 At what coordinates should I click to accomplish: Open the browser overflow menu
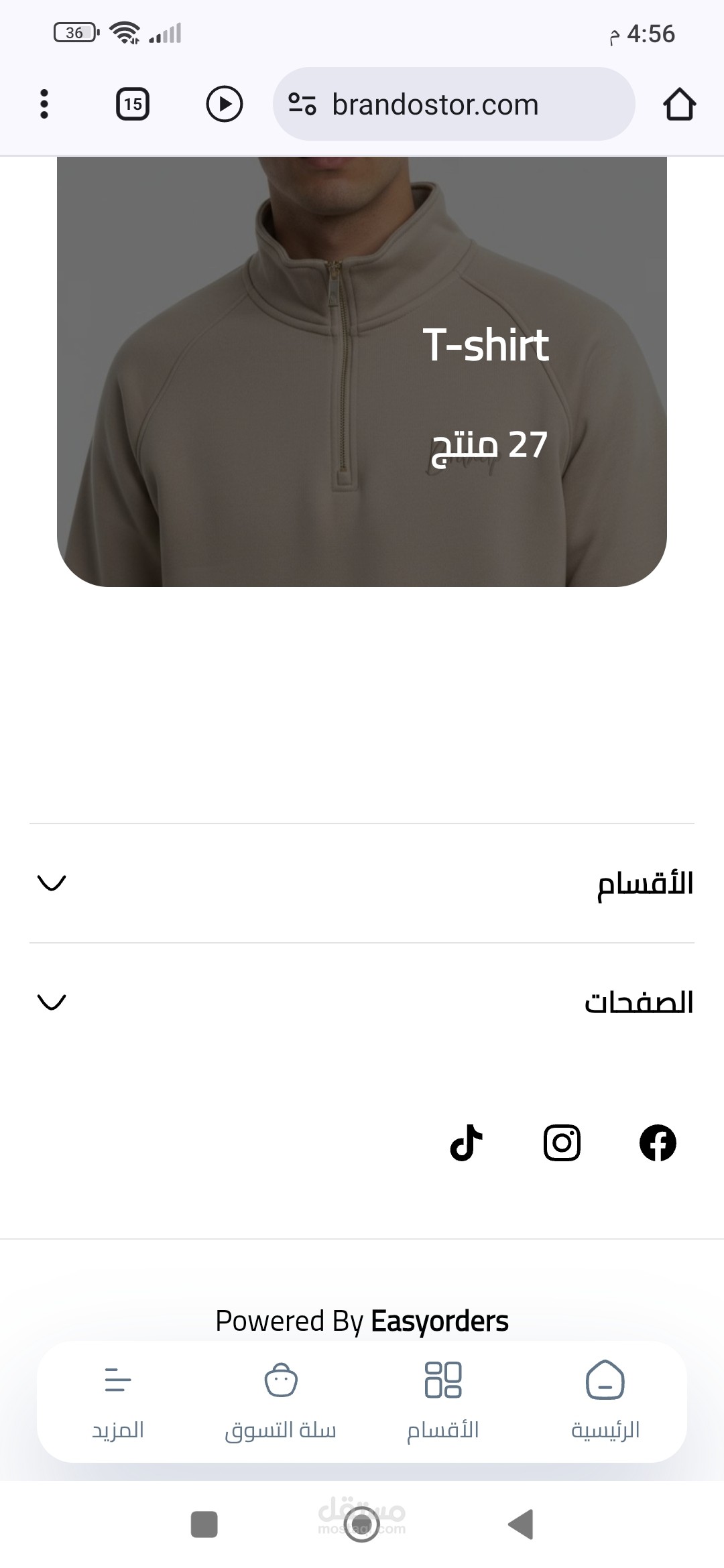click(44, 105)
